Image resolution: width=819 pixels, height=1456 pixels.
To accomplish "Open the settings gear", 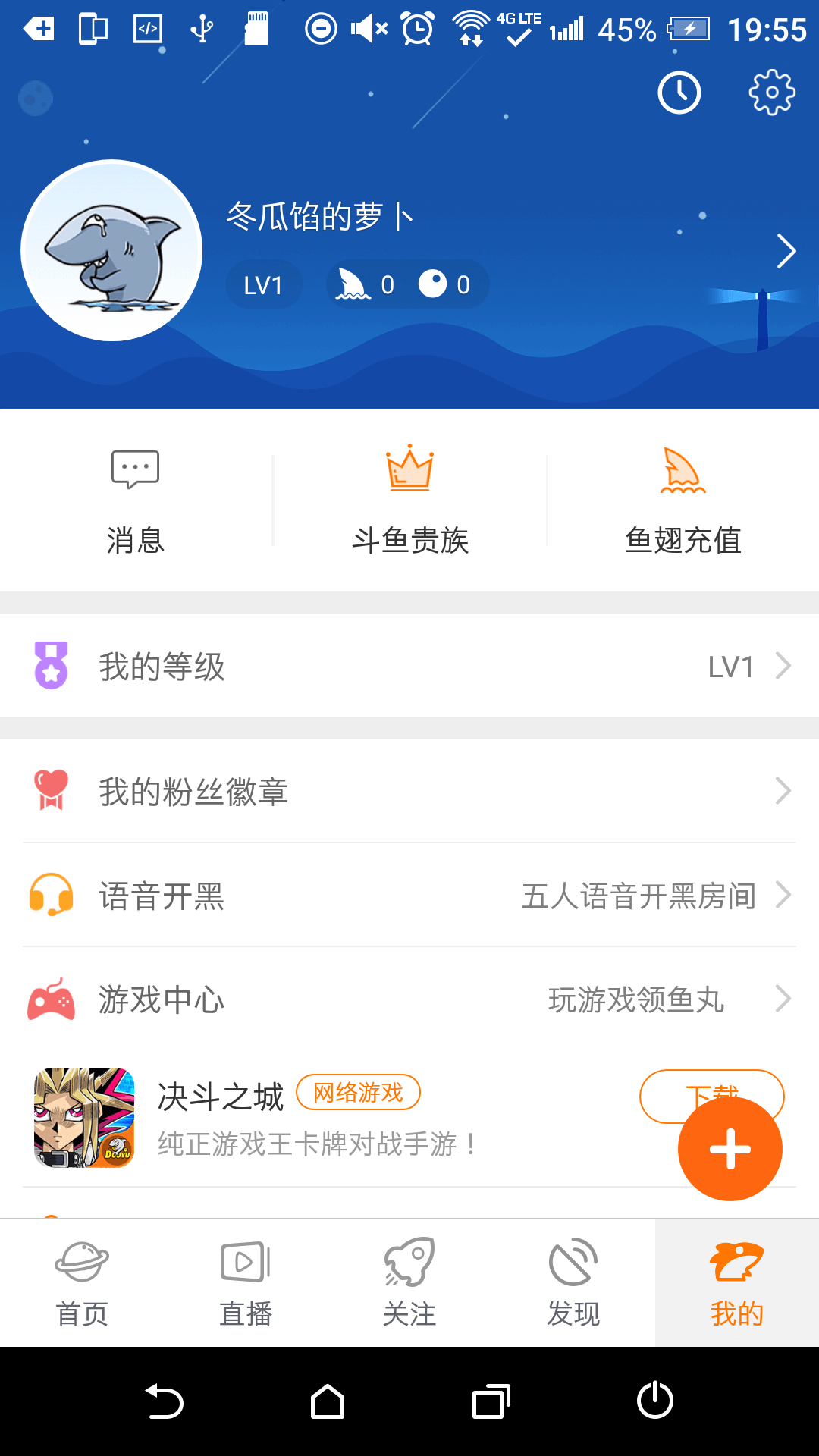I will pyautogui.click(x=771, y=93).
